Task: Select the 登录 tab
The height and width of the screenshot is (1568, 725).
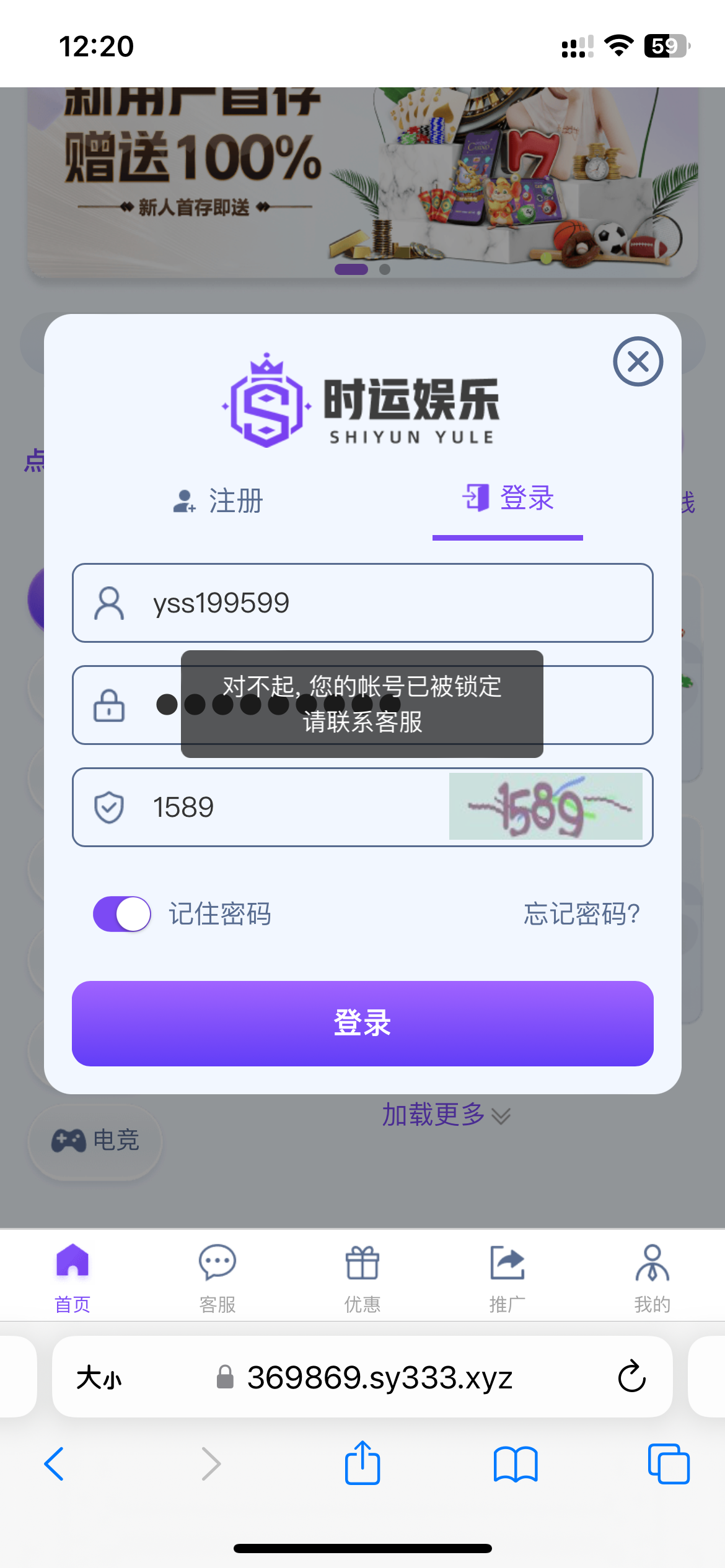Action: [x=508, y=499]
